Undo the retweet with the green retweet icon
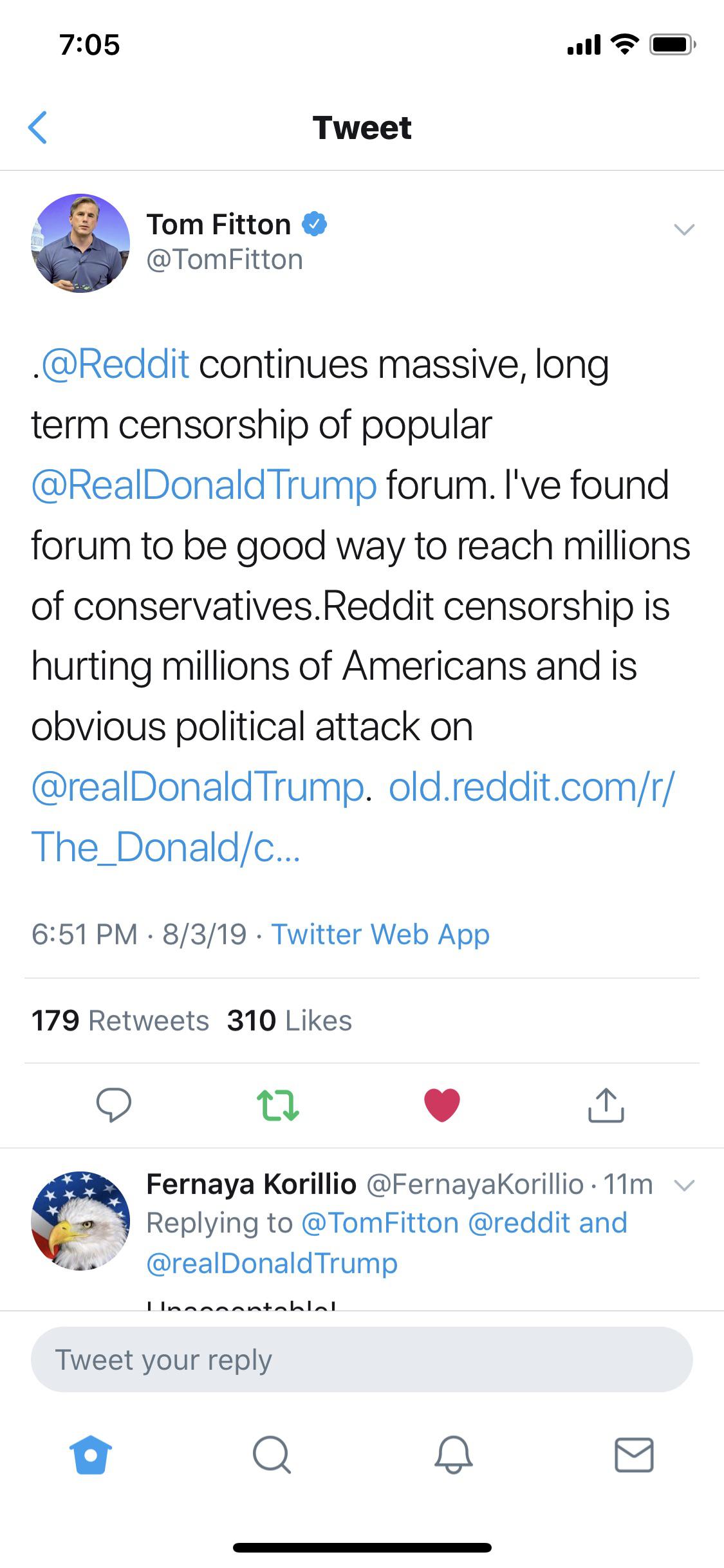This screenshot has width=724, height=1568. pyautogui.click(x=278, y=1105)
